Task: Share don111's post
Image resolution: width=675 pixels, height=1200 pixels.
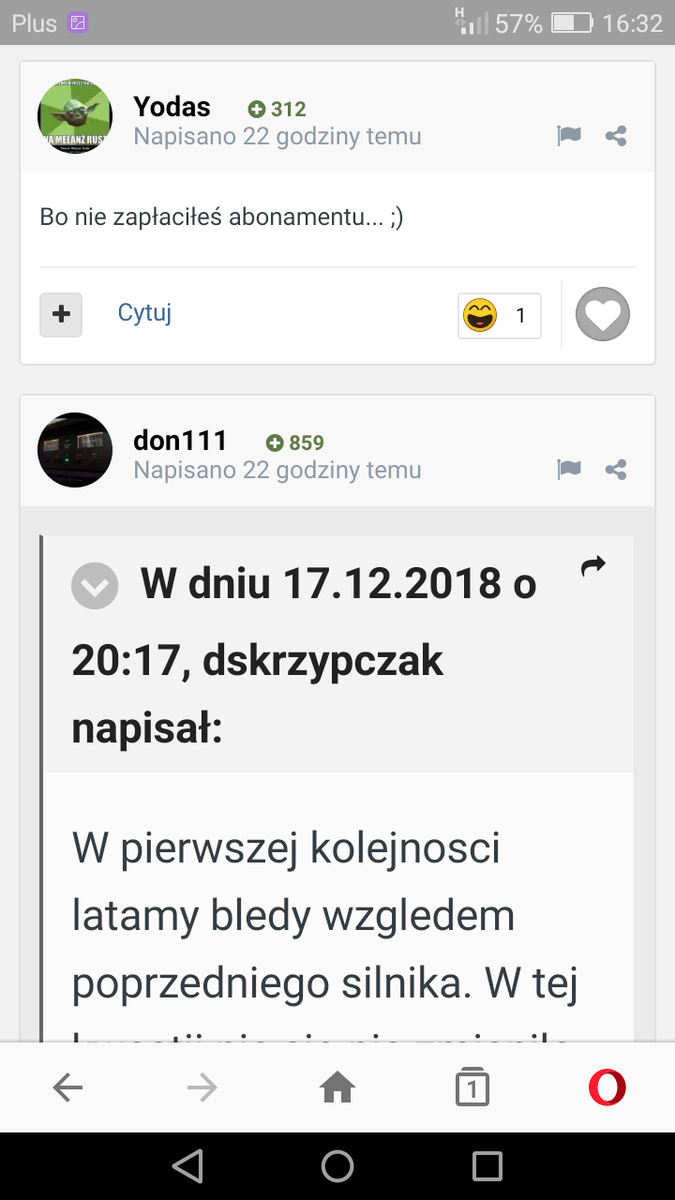Action: (x=616, y=469)
